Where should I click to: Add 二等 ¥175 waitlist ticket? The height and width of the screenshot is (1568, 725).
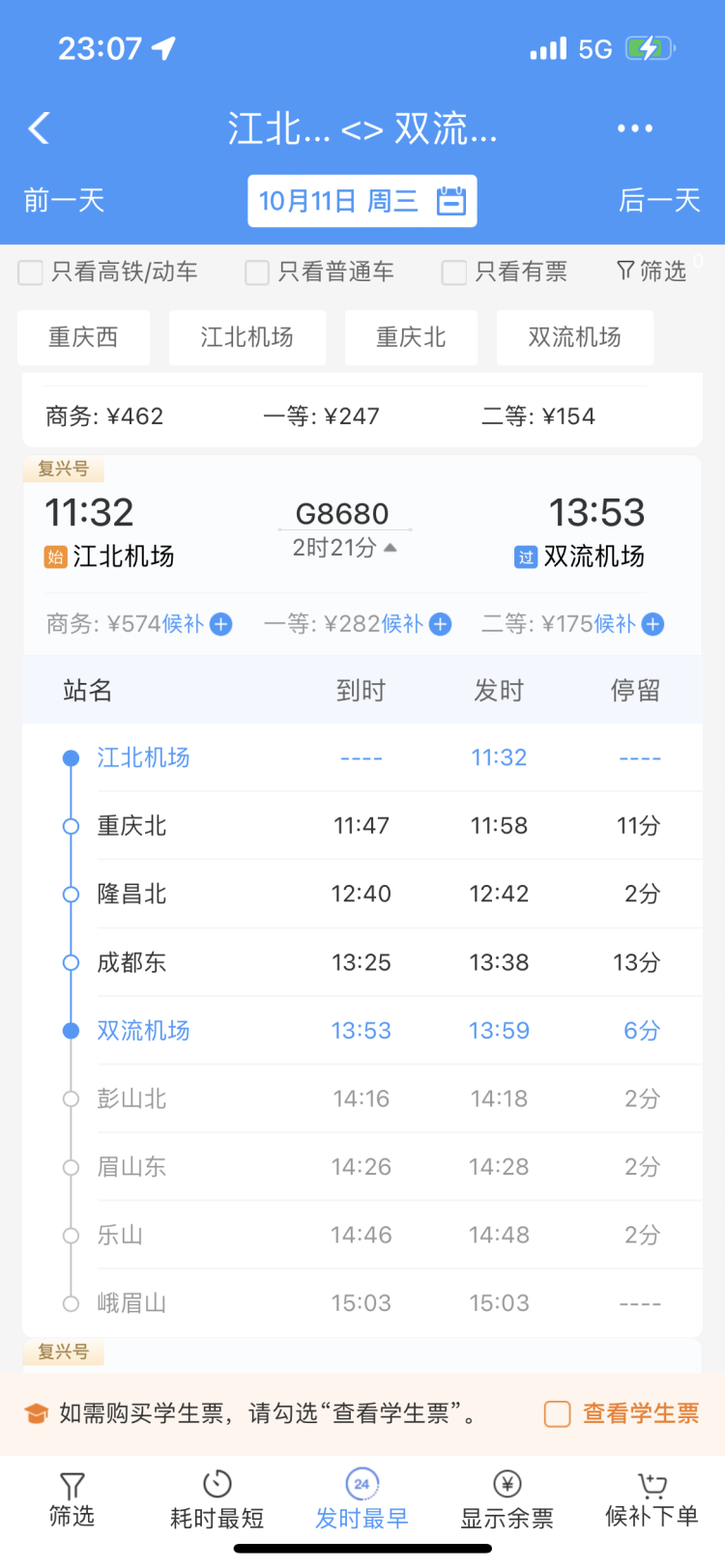tap(652, 624)
